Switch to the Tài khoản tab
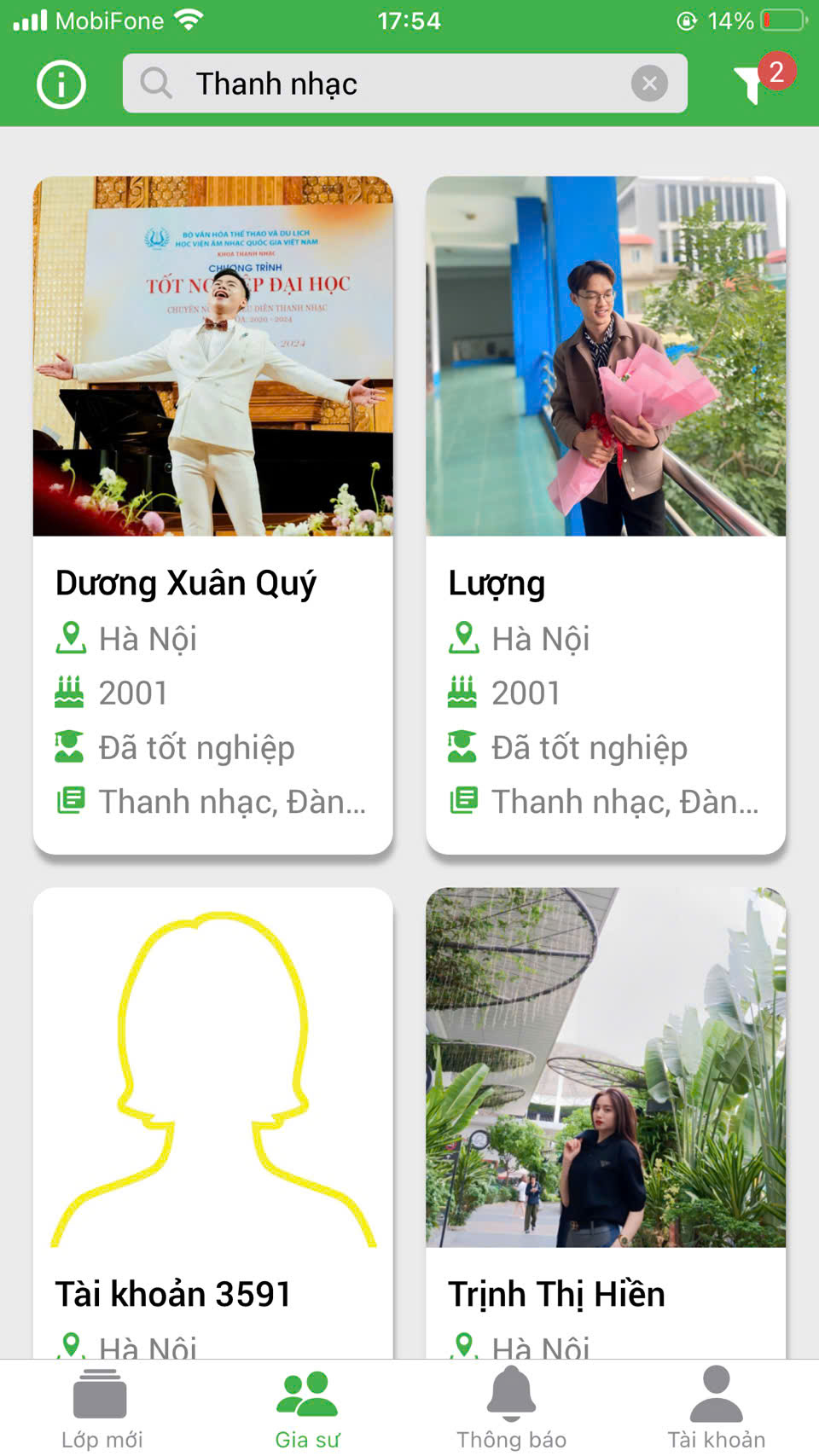The image size is (819, 1456). 716,1407
